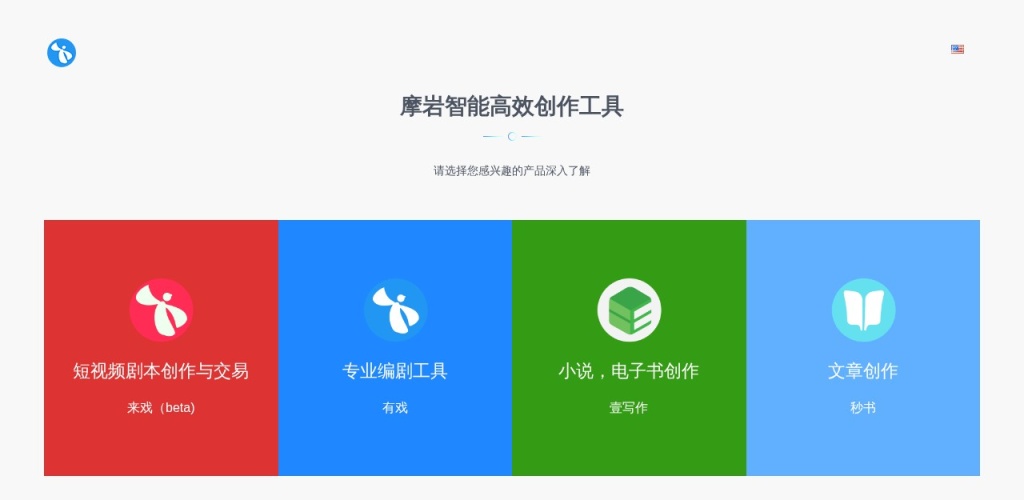
Task: Tap the site logo to go home
Action: click(62, 52)
